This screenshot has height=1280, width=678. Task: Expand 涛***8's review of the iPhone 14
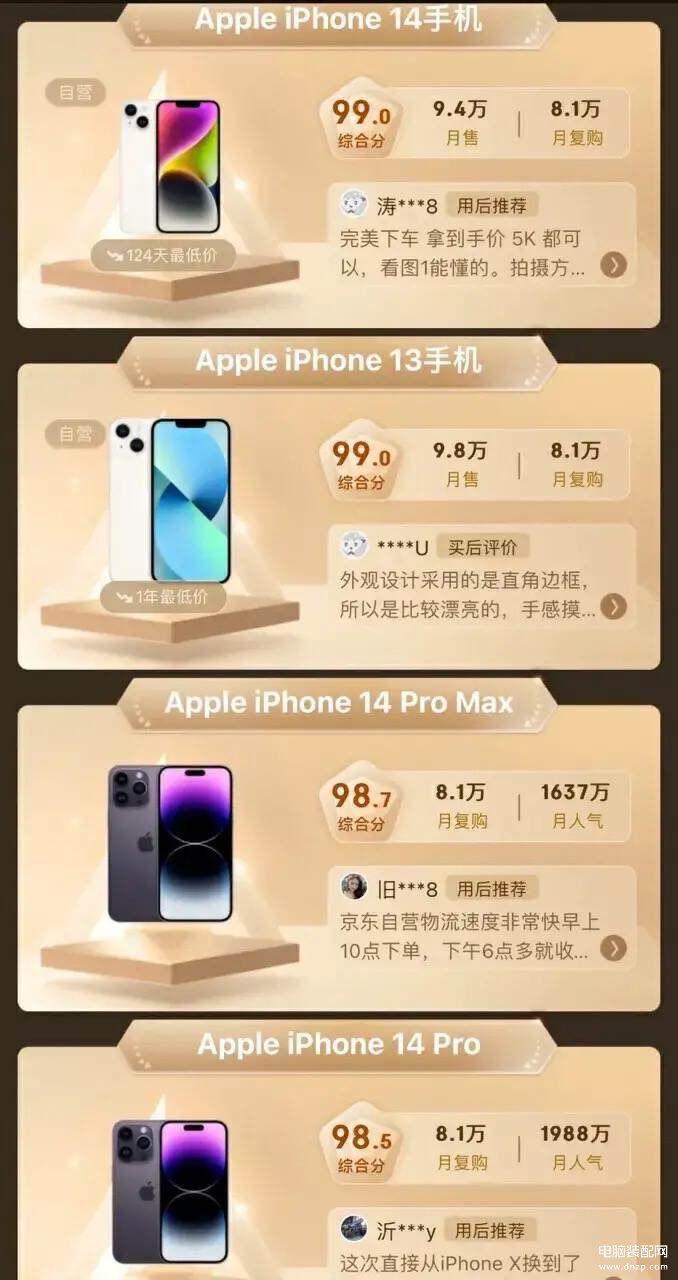point(613,264)
